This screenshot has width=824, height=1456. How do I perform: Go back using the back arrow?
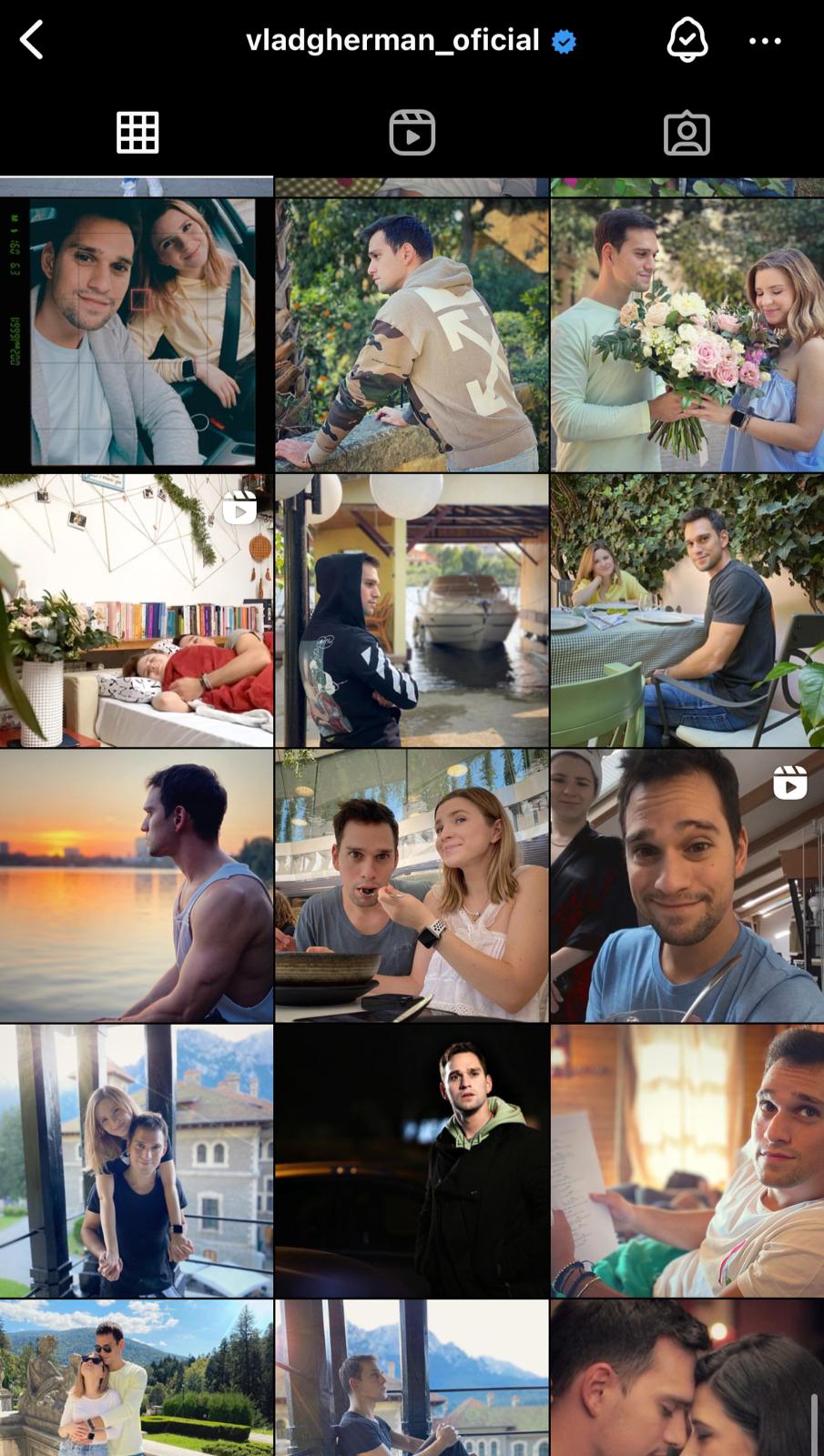click(33, 41)
